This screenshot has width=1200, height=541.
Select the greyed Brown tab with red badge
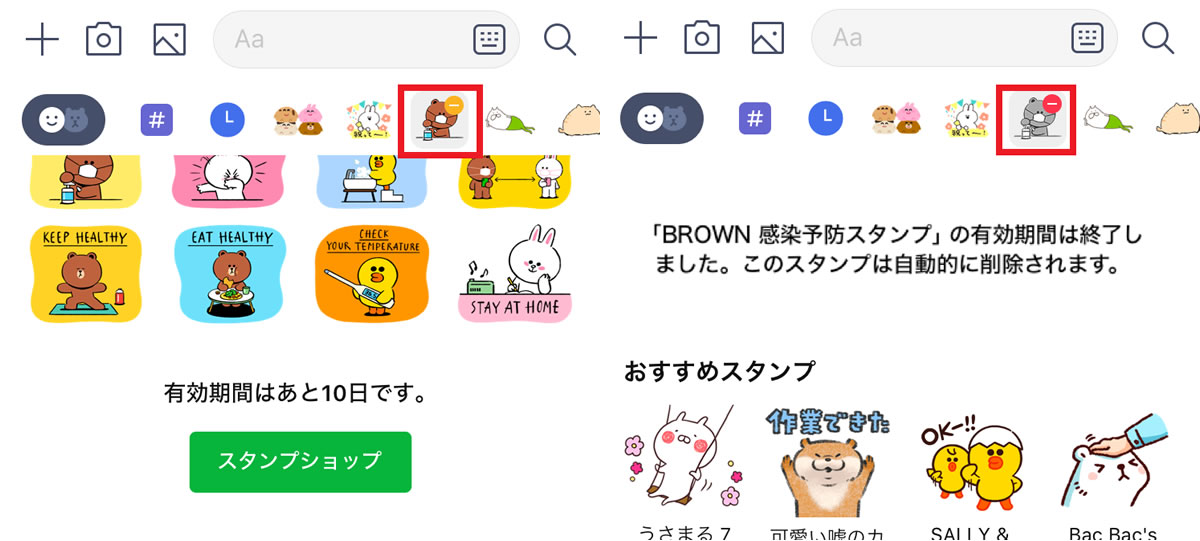coord(1037,121)
